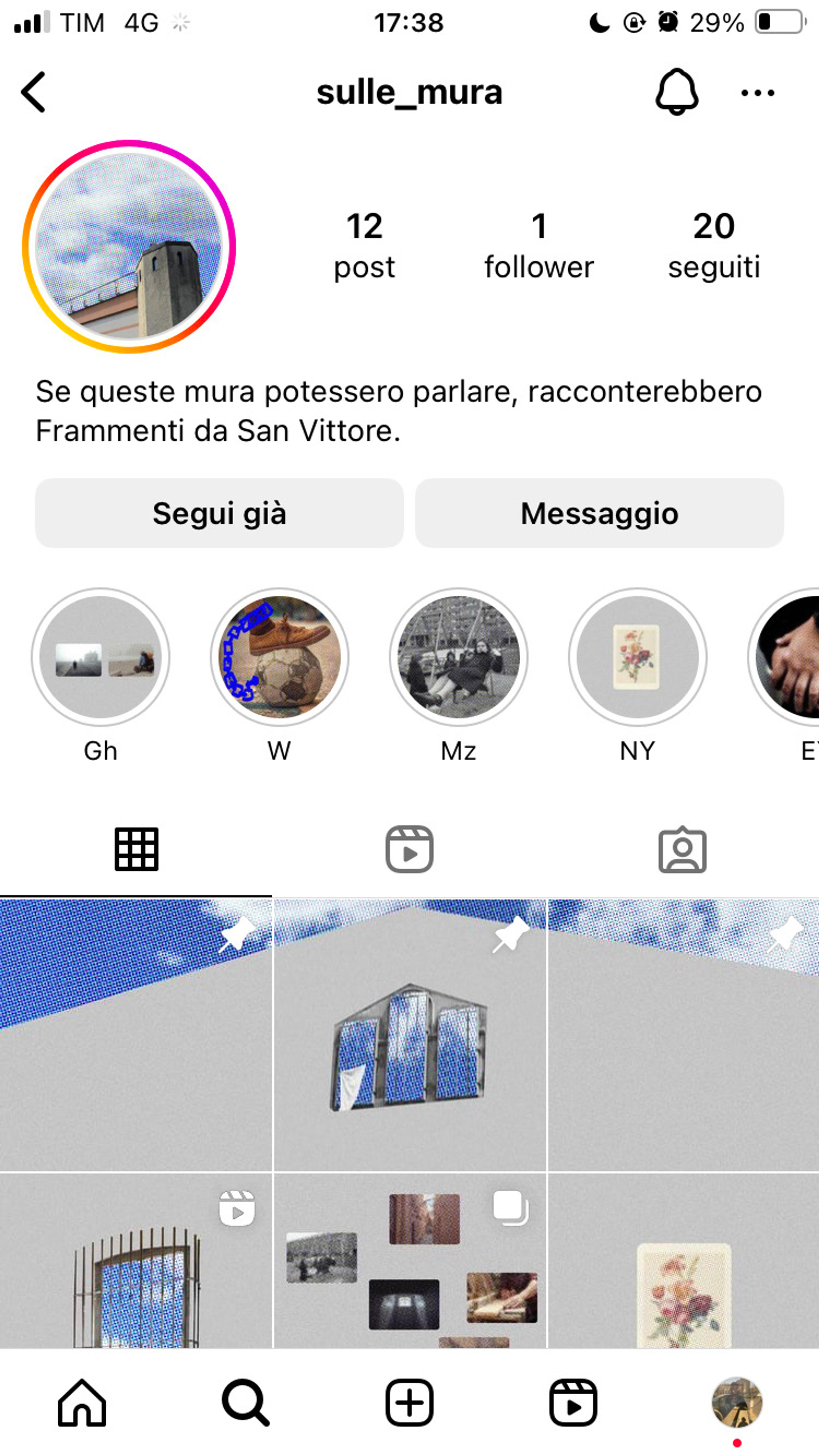Image resolution: width=819 pixels, height=1456 pixels.
Task: Open the pinned post with the window
Action: coord(409,1035)
